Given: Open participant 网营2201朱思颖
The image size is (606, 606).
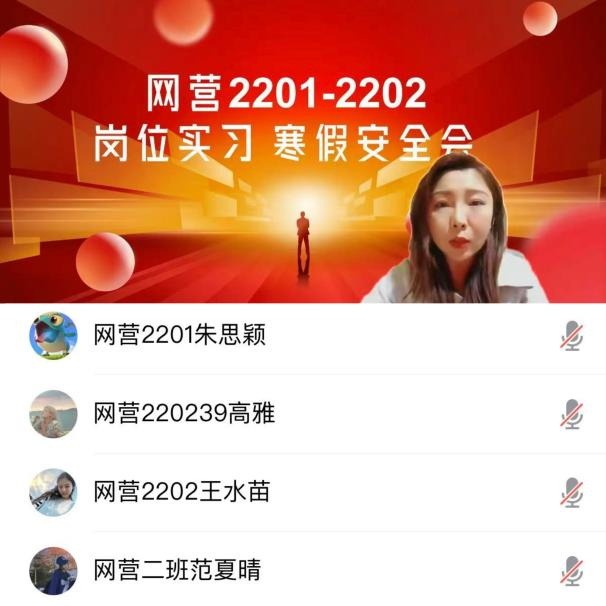Looking at the screenshot, I should [180, 335].
